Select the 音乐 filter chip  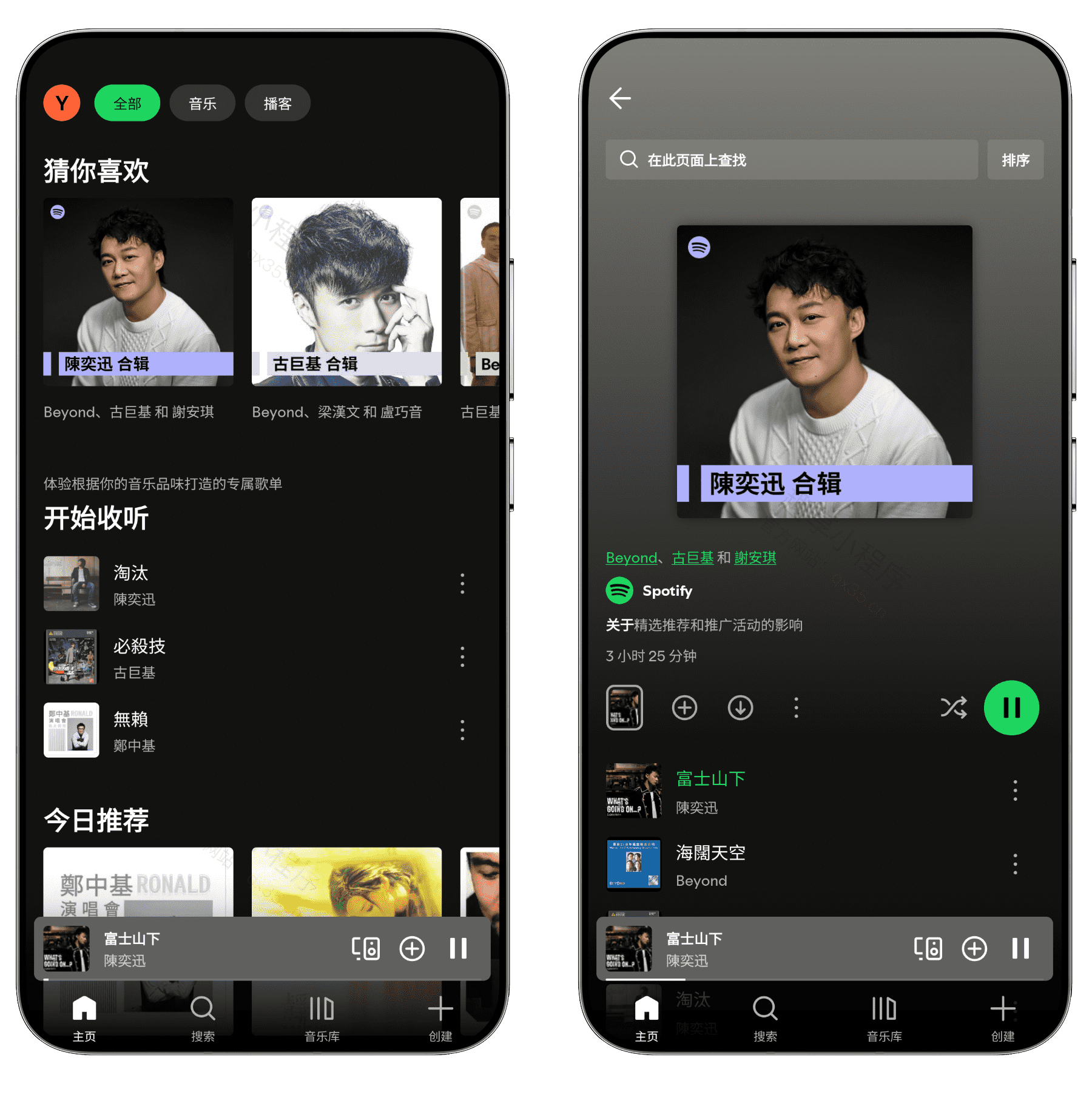(203, 103)
